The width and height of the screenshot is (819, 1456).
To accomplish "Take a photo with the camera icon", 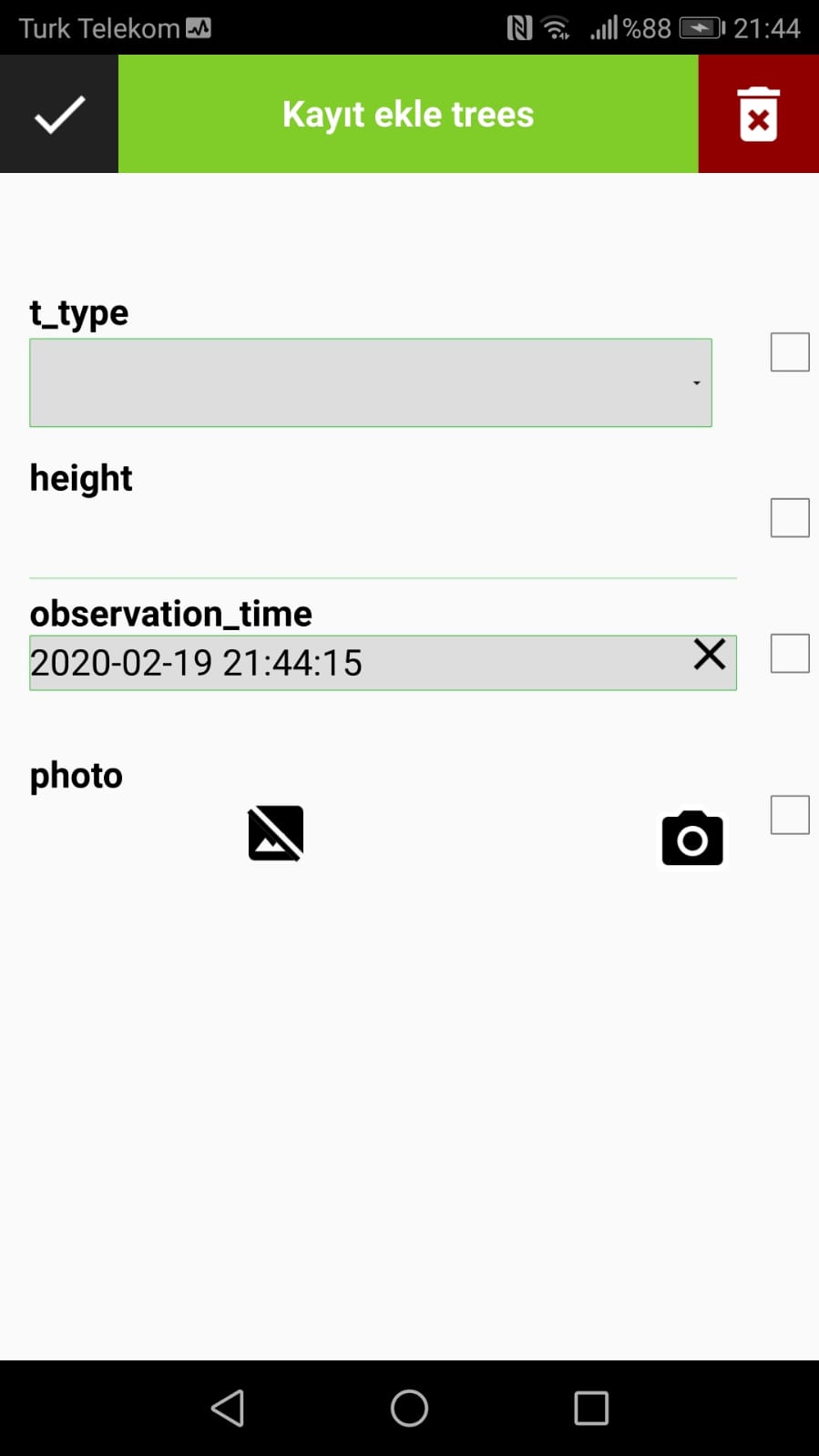I will tap(692, 839).
